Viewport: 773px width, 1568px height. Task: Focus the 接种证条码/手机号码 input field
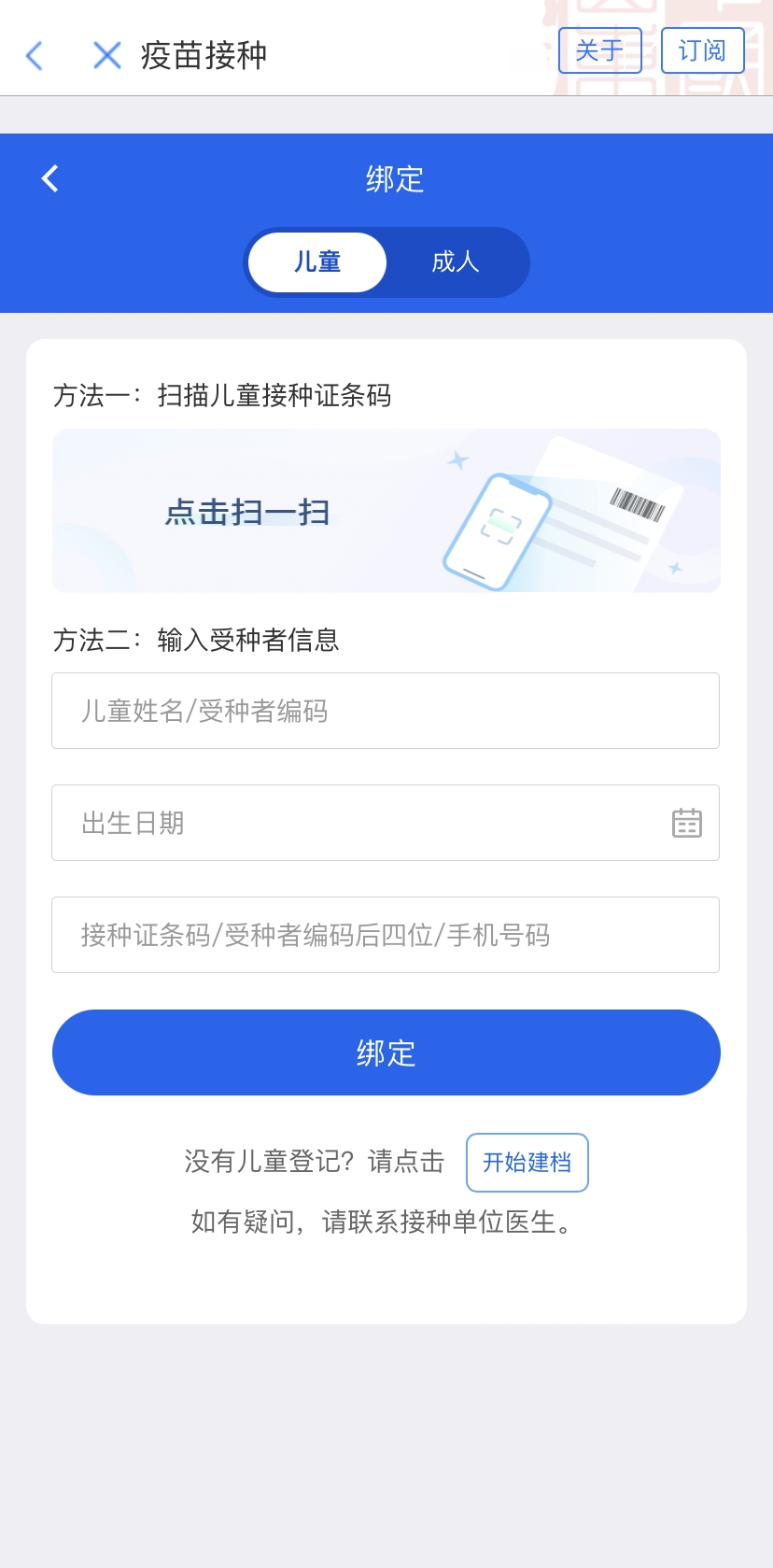(386, 935)
